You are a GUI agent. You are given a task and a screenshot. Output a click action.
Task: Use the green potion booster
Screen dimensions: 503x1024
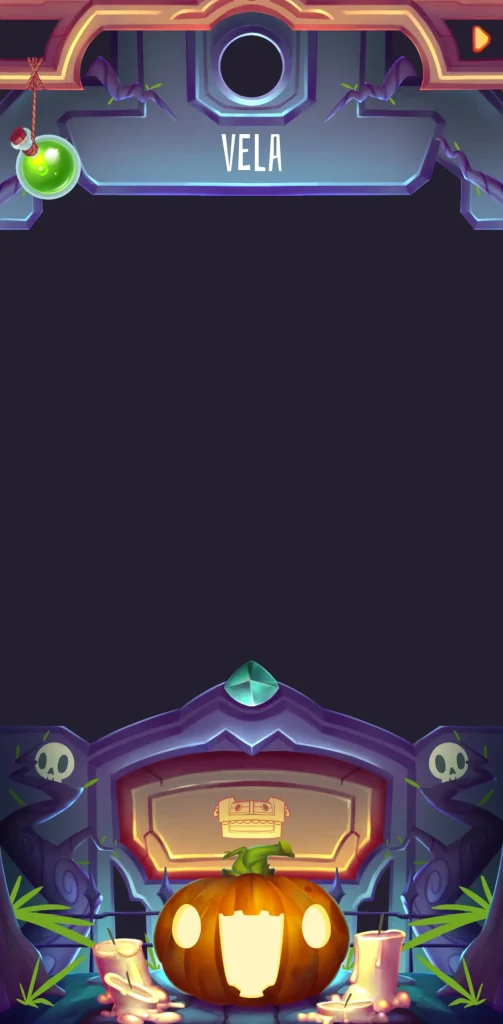tap(46, 164)
